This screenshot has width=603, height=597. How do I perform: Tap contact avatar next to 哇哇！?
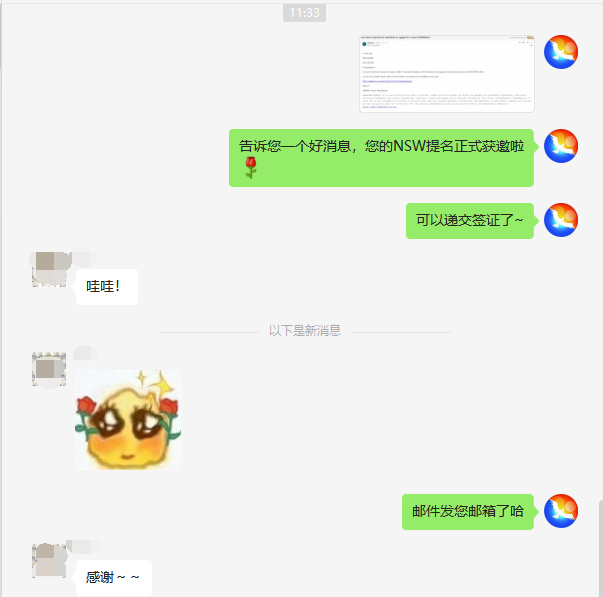[x=50, y=269]
